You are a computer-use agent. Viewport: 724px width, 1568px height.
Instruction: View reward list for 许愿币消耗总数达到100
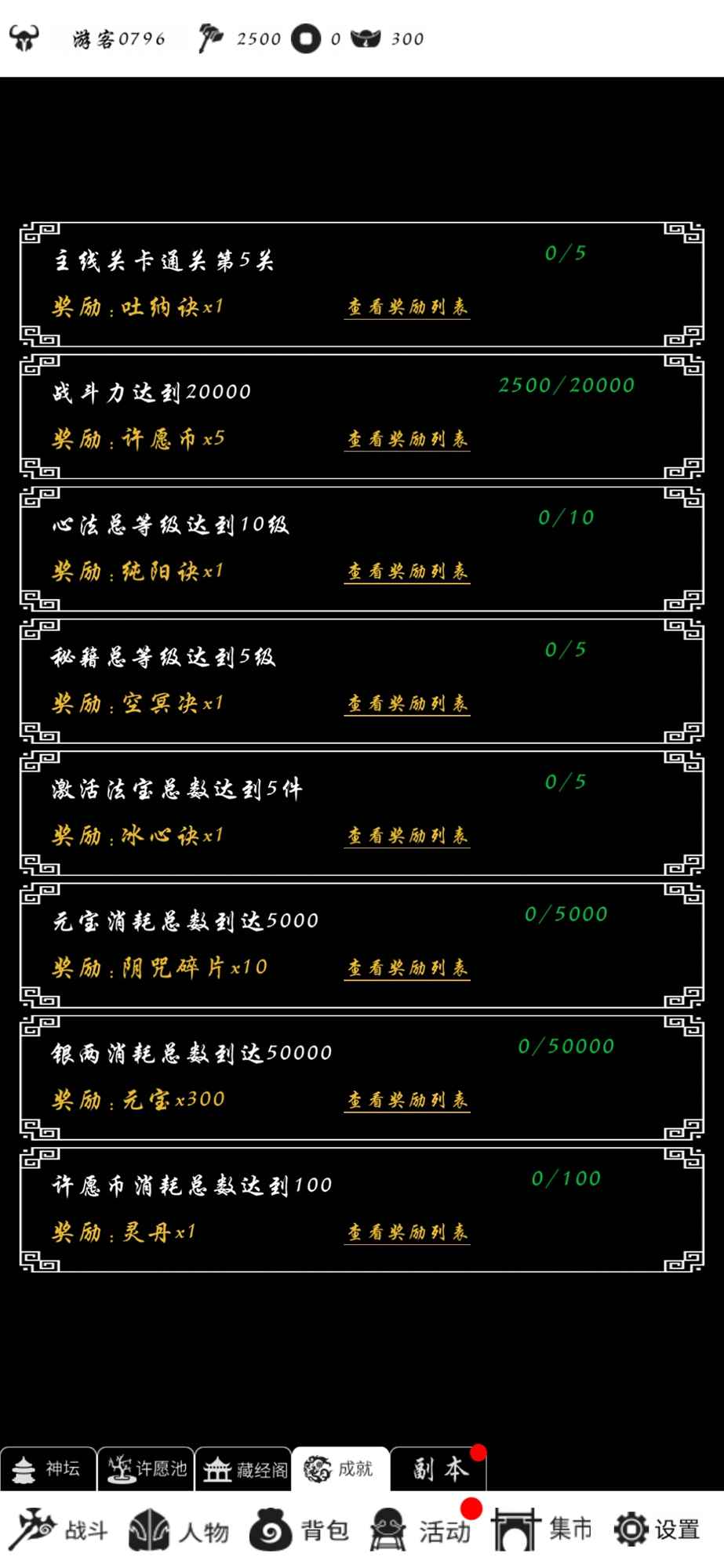407,1232
